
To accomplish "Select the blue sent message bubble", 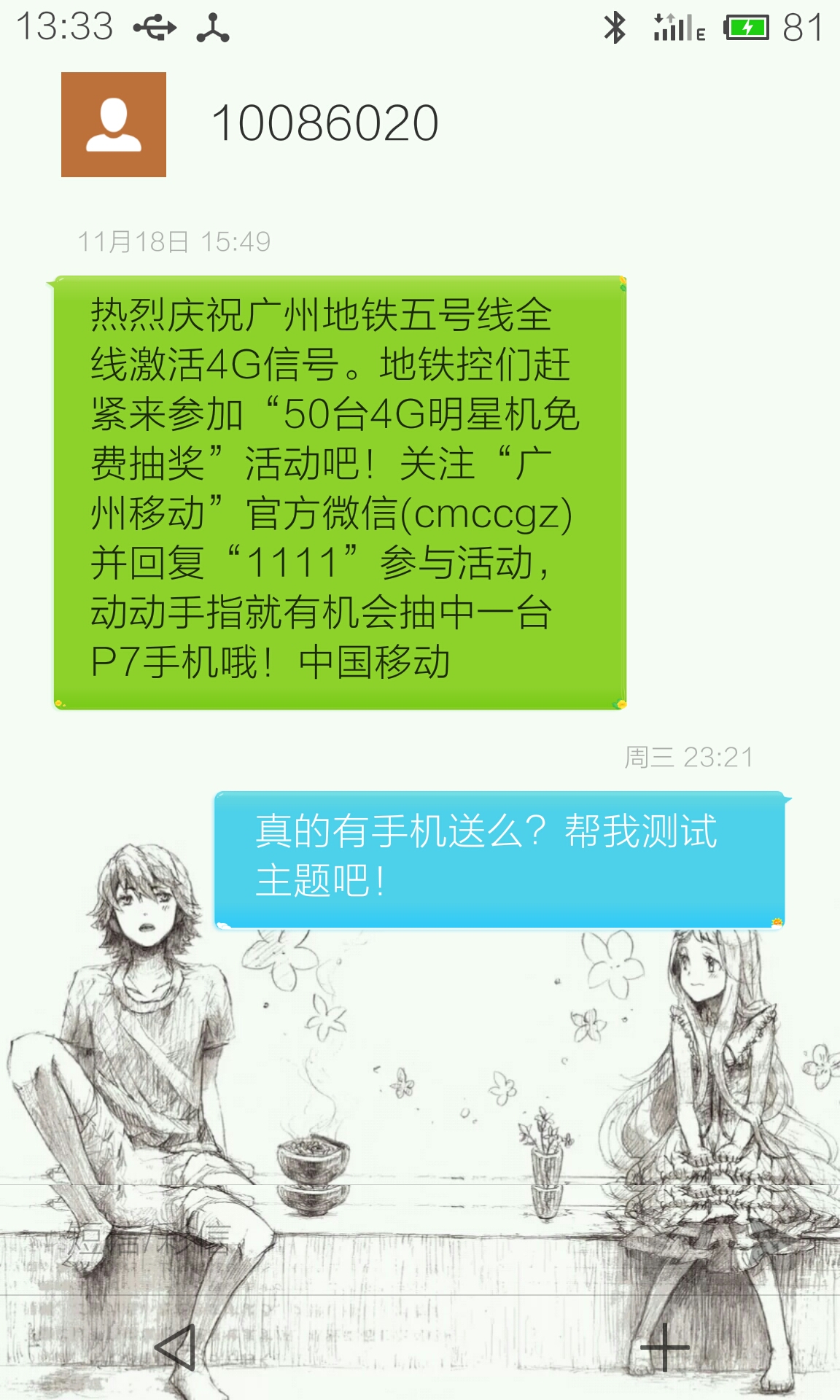I will pyautogui.click(x=499, y=860).
